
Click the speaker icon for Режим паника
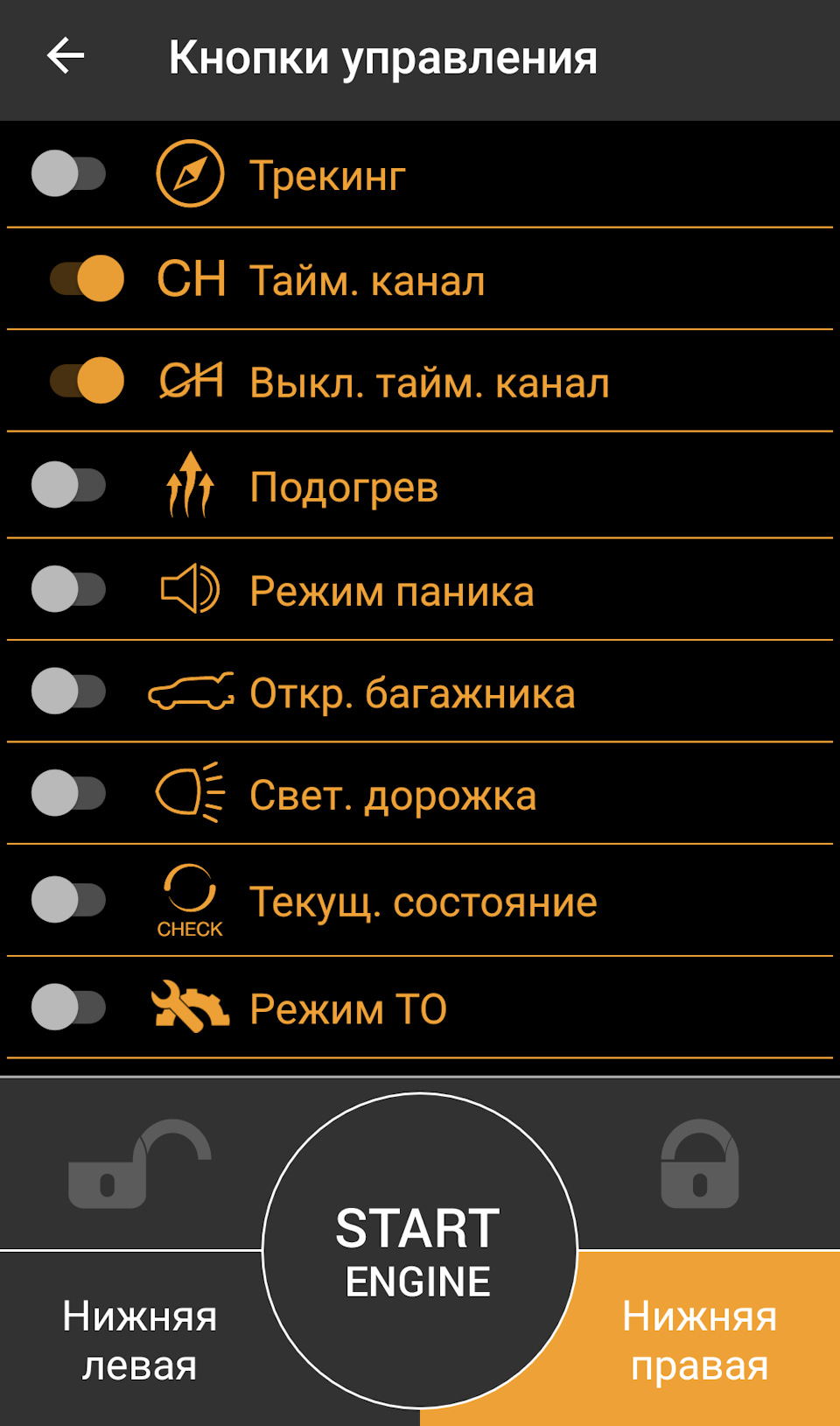(x=192, y=588)
